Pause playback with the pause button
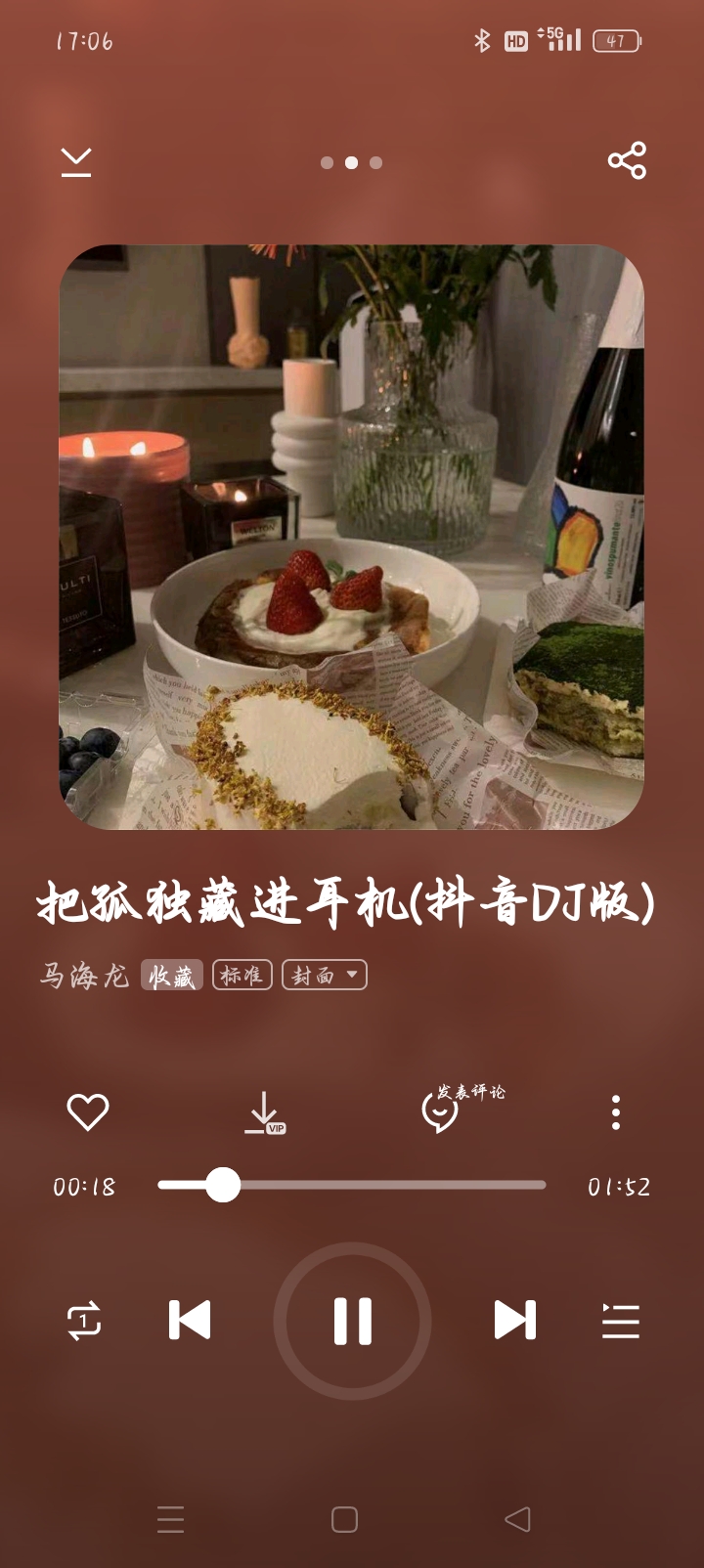 [354, 1320]
